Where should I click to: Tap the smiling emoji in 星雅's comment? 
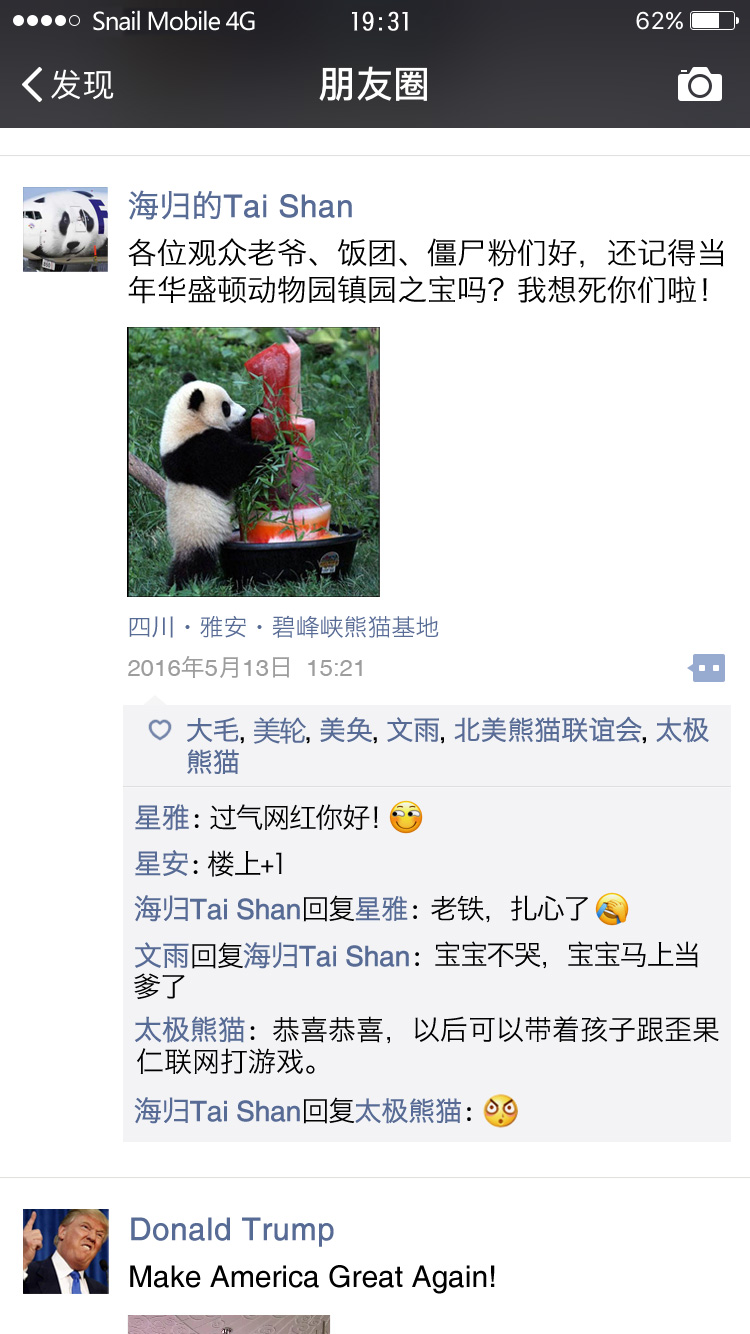pos(408,817)
